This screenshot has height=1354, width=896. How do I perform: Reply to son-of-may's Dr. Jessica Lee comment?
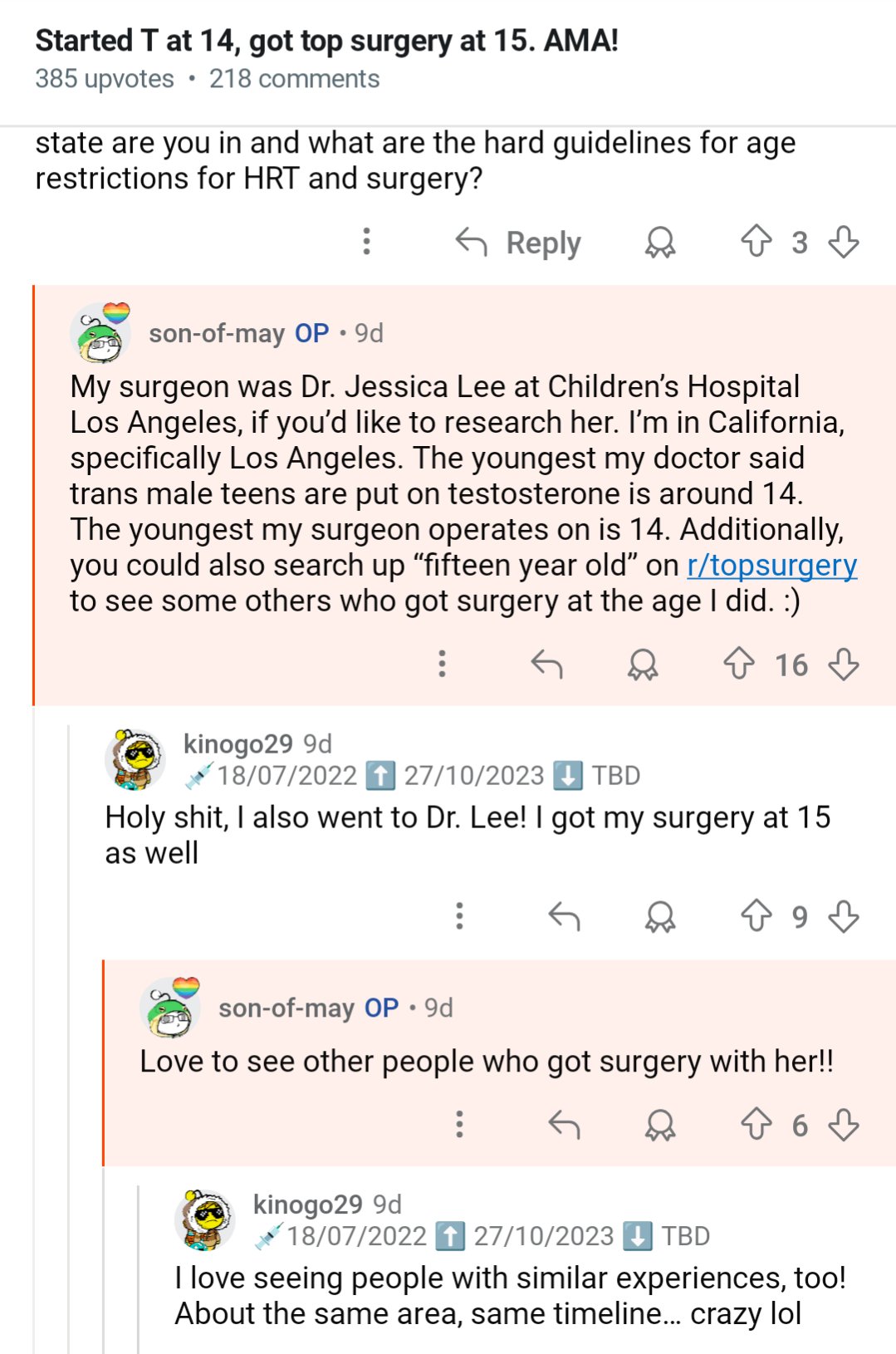click(x=546, y=665)
